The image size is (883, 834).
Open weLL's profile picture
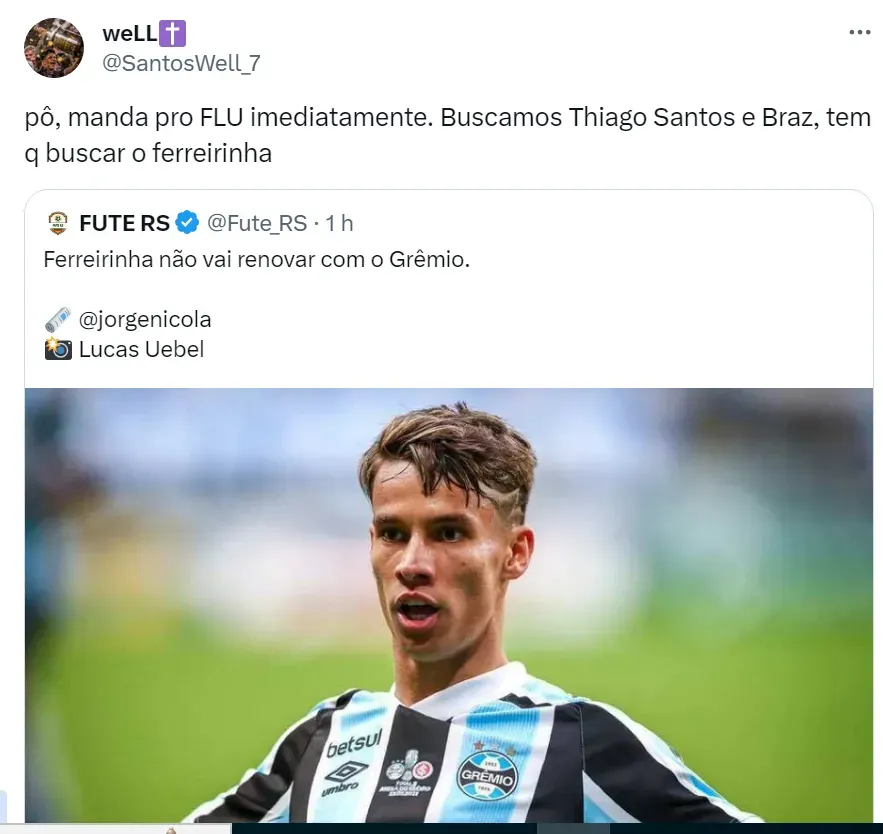click(54, 48)
